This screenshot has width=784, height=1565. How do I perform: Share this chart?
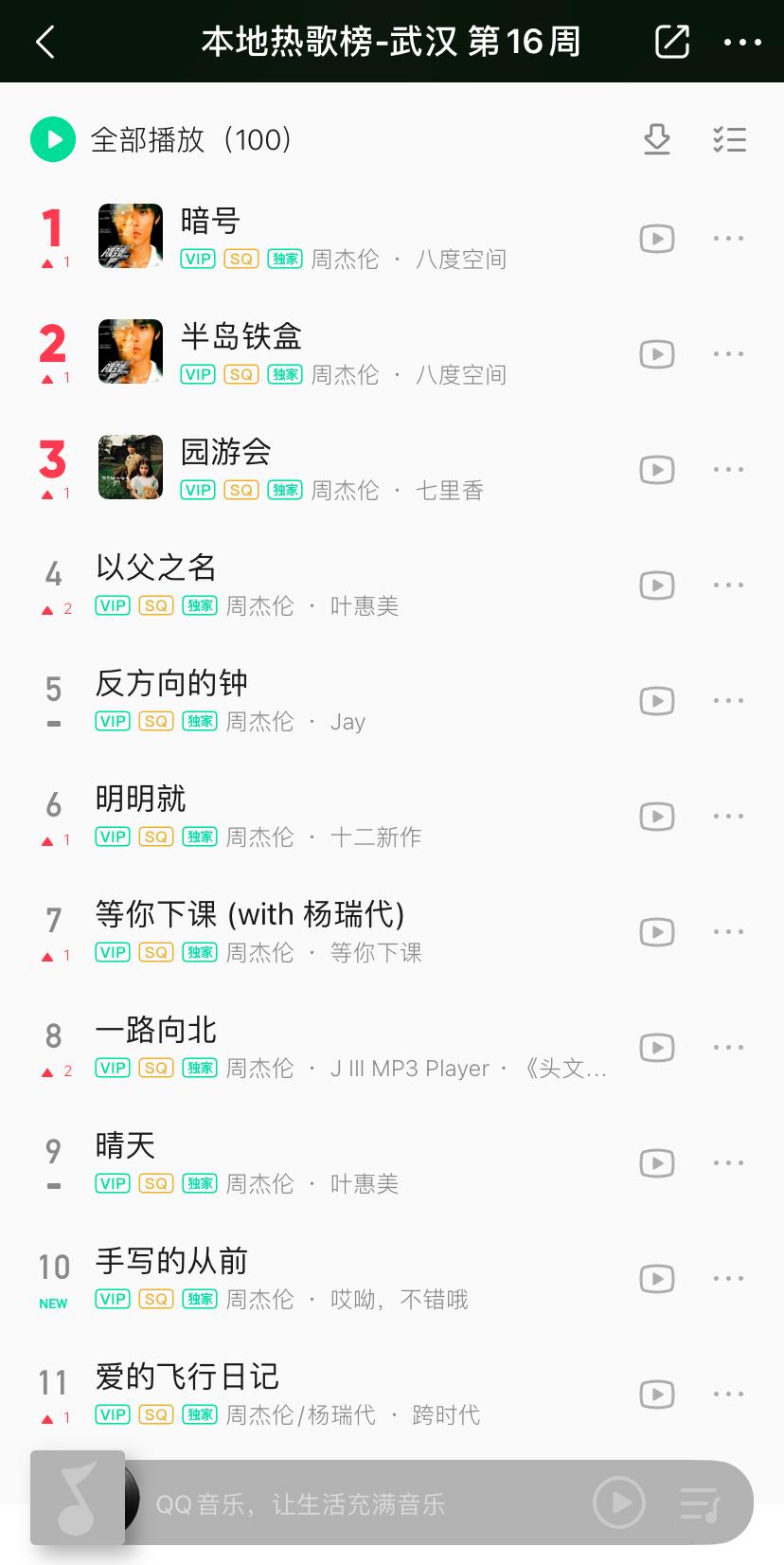[671, 42]
